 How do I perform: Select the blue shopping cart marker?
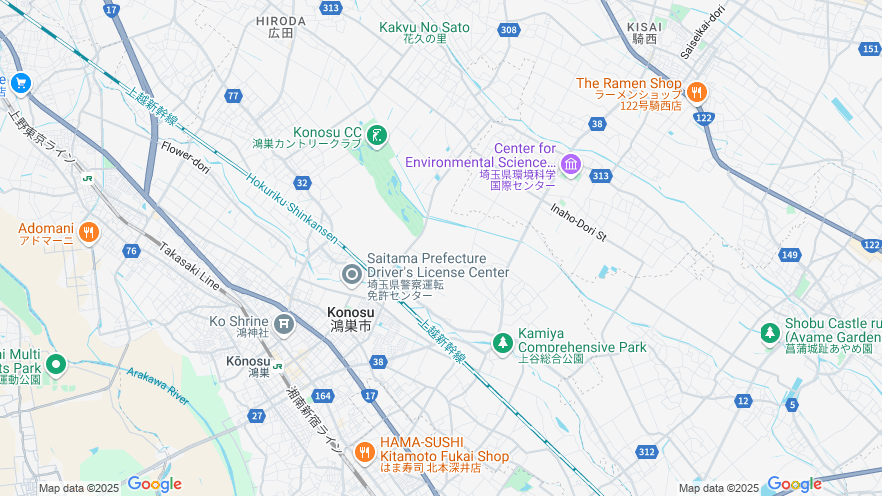pos(20,82)
